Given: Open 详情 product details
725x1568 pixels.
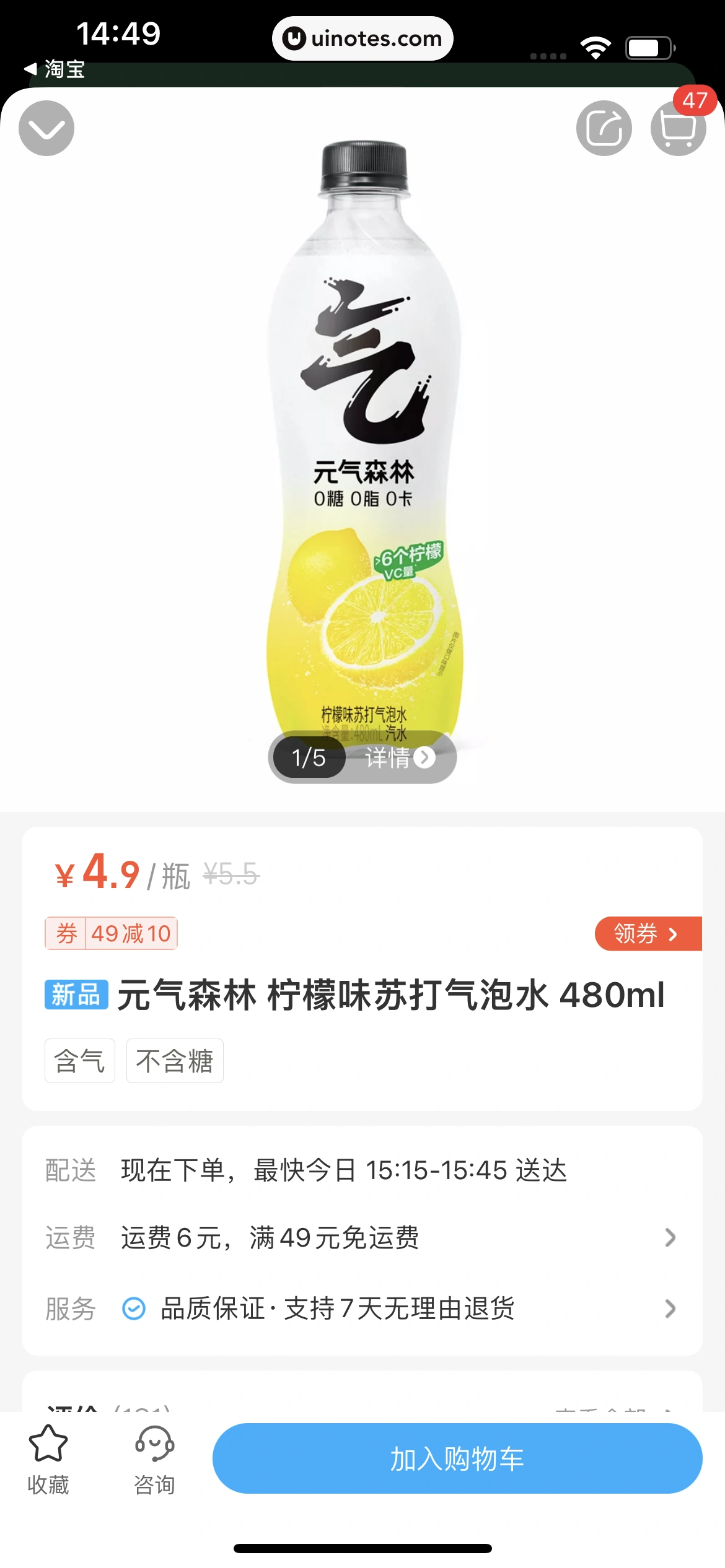Looking at the screenshot, I should [x=400, y=757].
